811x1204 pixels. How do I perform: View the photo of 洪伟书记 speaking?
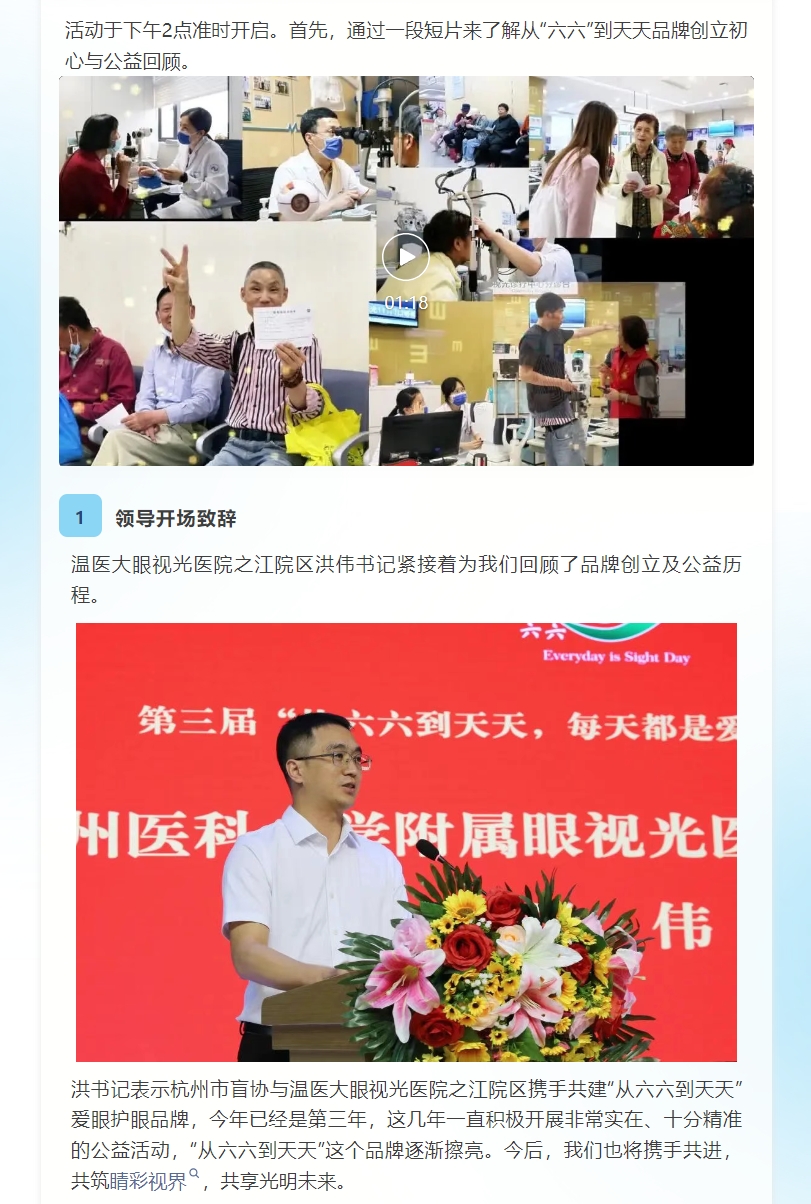[x=406, y=842]
